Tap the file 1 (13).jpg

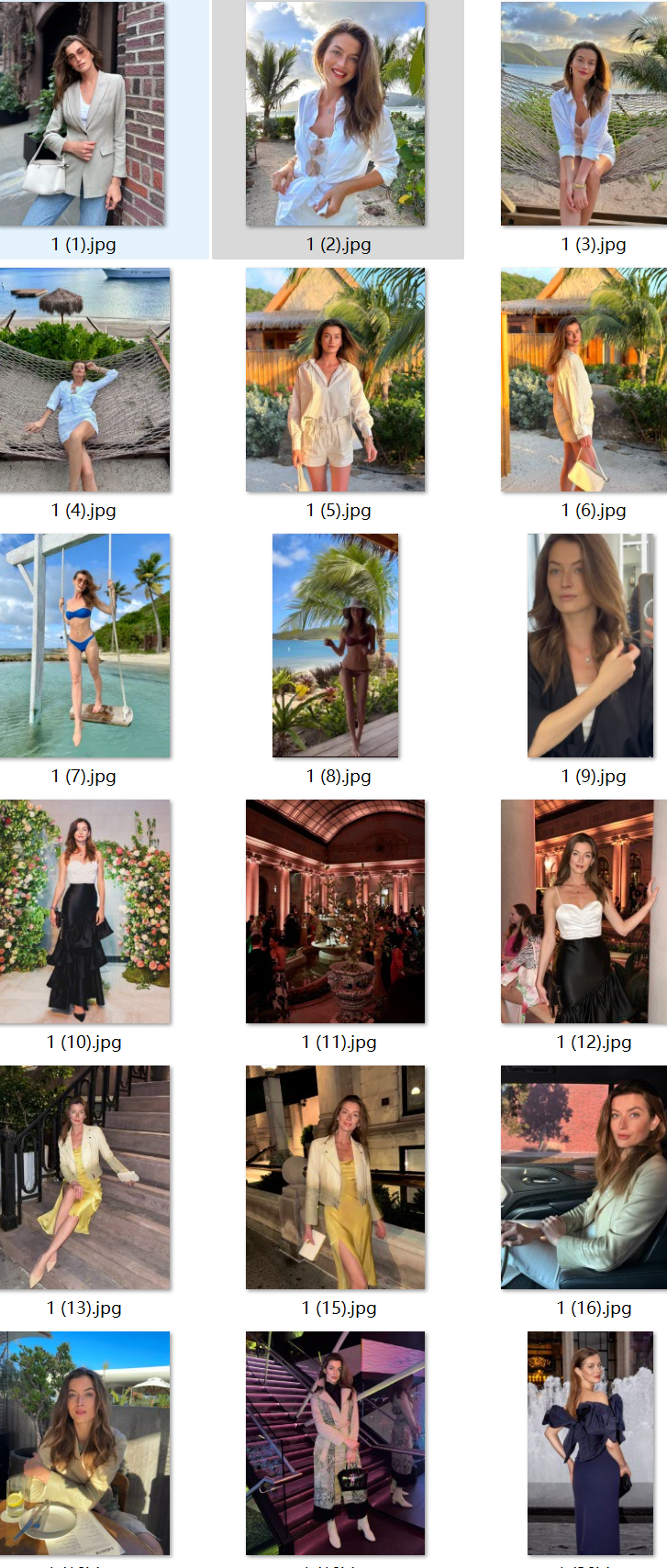[x=84, y=1177]
